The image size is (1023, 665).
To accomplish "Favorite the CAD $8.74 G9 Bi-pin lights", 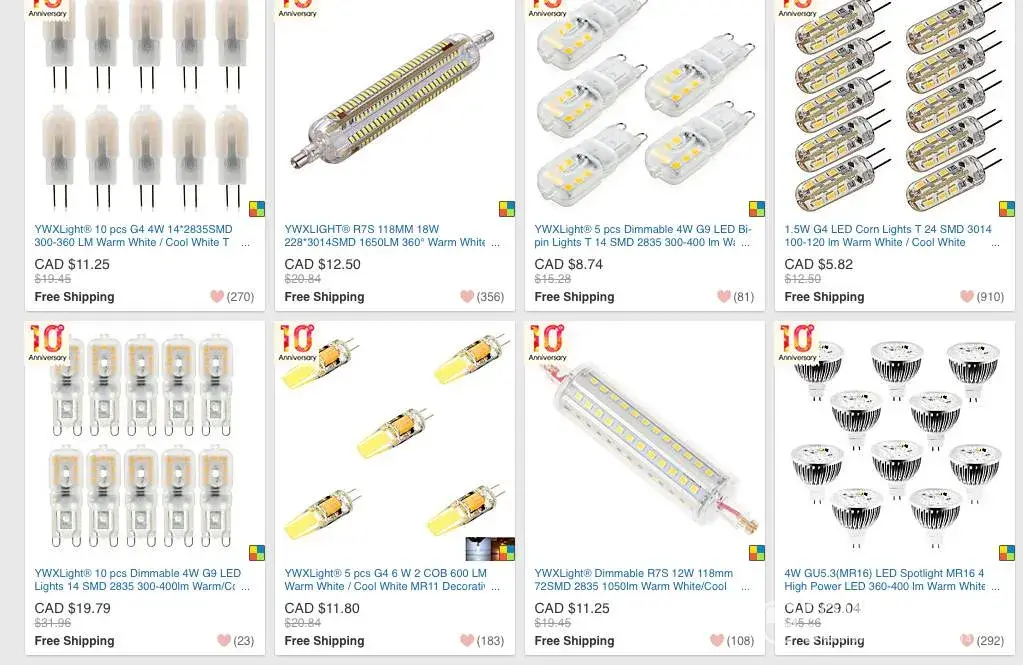I will [x=724, y=297].
